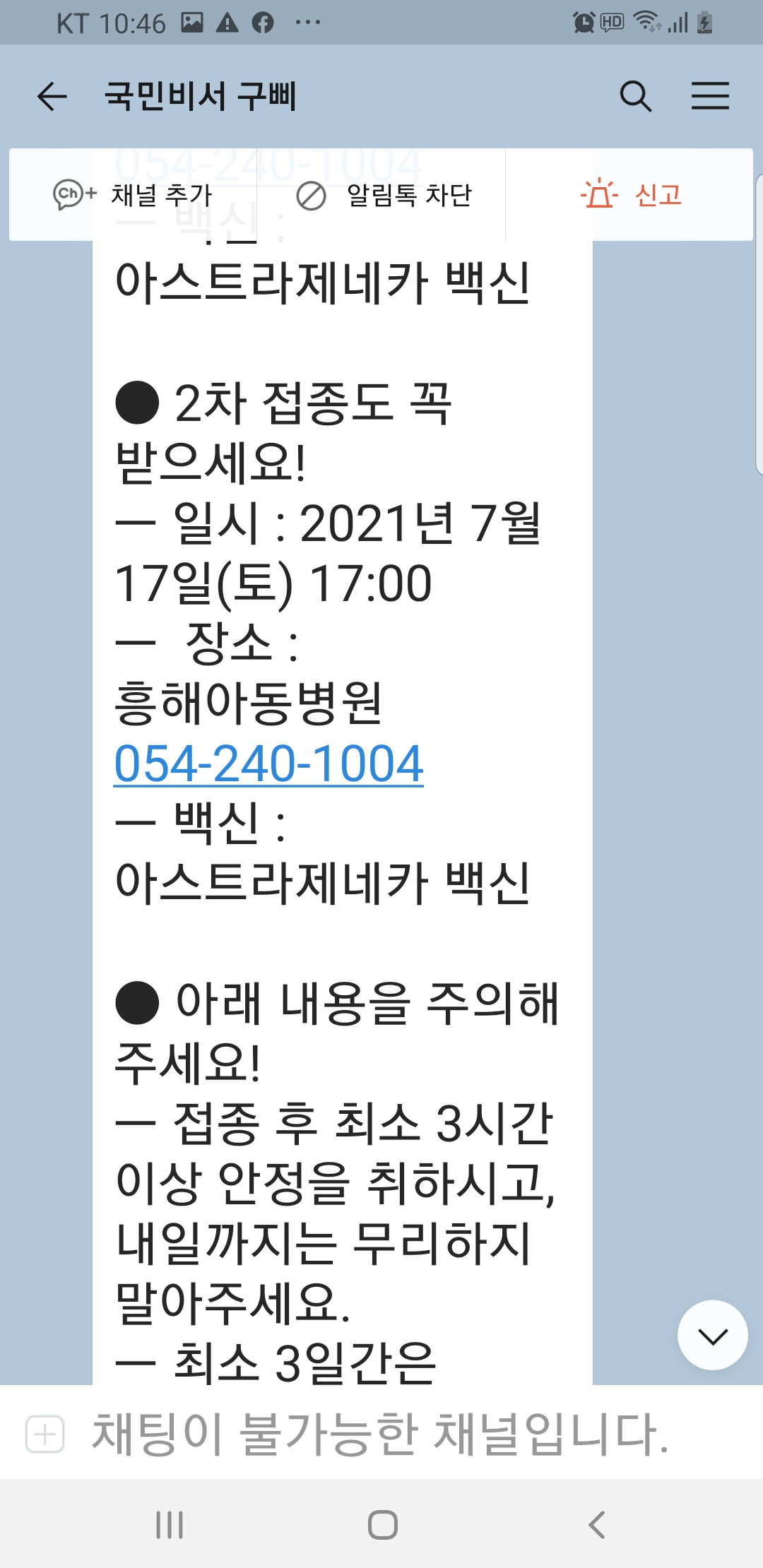
Task: Add the channel with 채널 추가
Action: (x=133, y=195)
